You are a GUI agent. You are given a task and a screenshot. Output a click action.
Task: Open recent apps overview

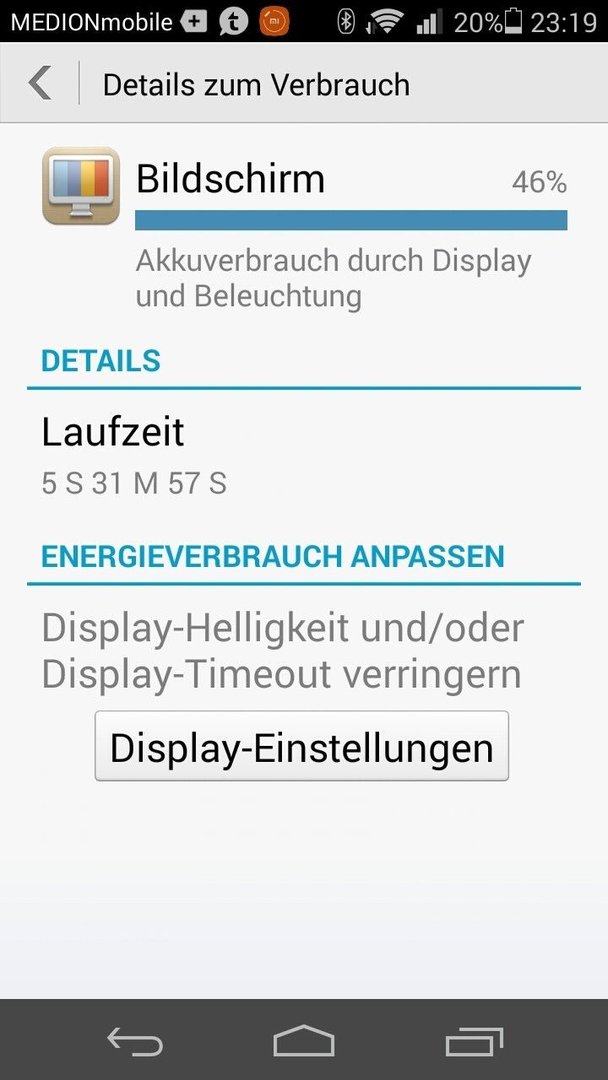[474, 1041]
